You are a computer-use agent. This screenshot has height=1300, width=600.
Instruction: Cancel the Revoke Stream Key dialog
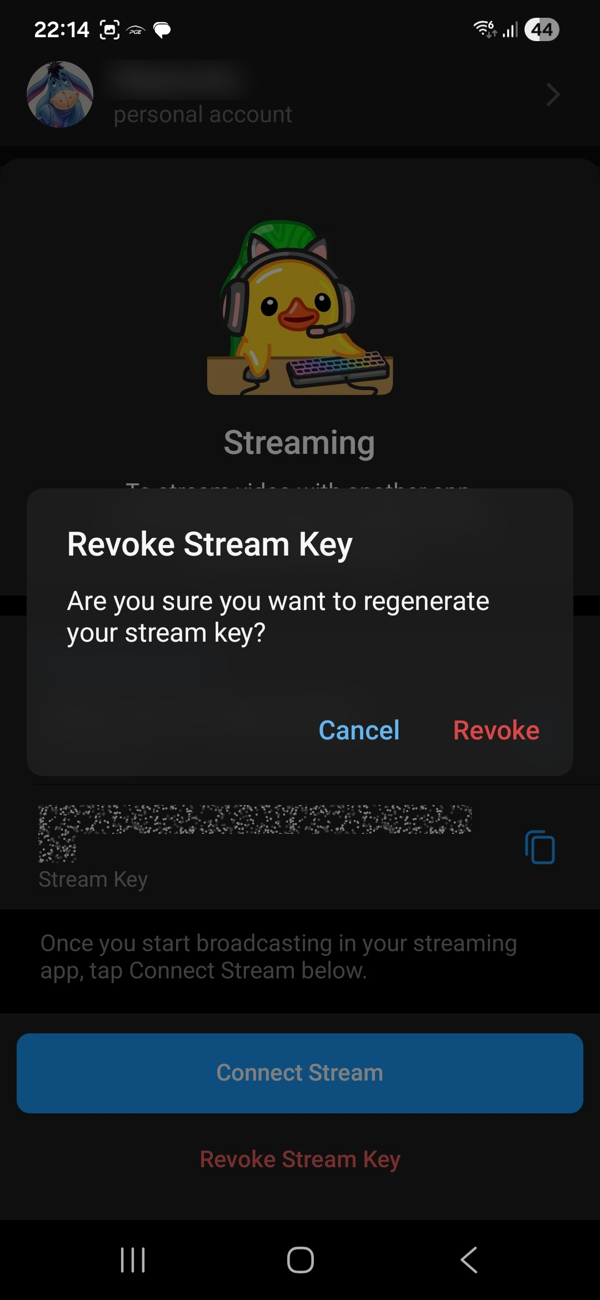(x=359, y=730)
